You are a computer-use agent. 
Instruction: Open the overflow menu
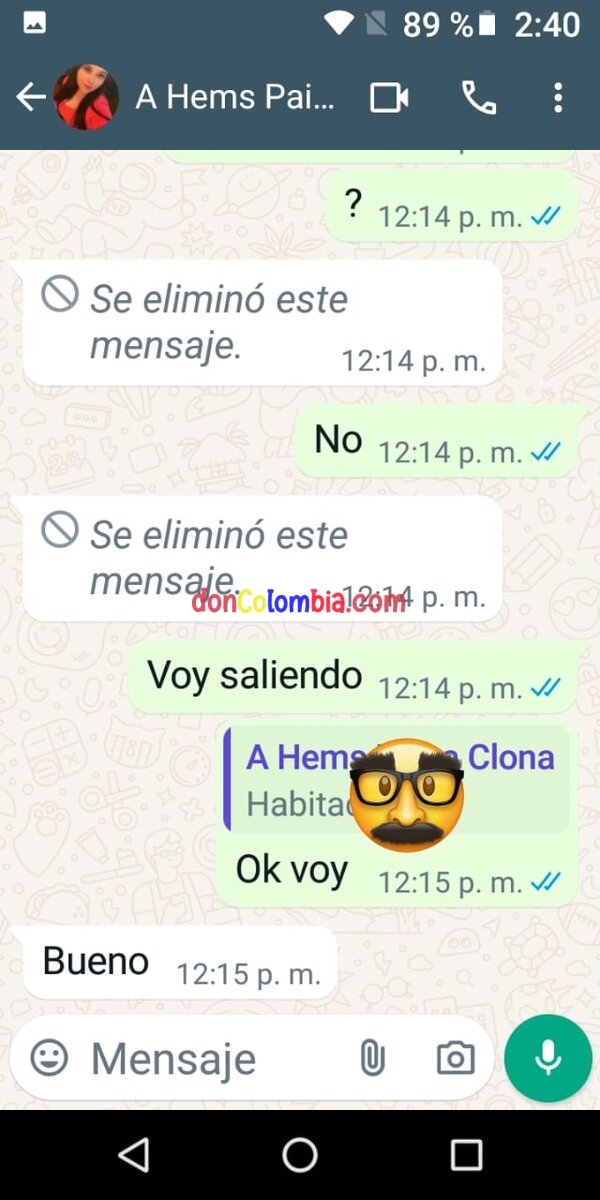558,97
